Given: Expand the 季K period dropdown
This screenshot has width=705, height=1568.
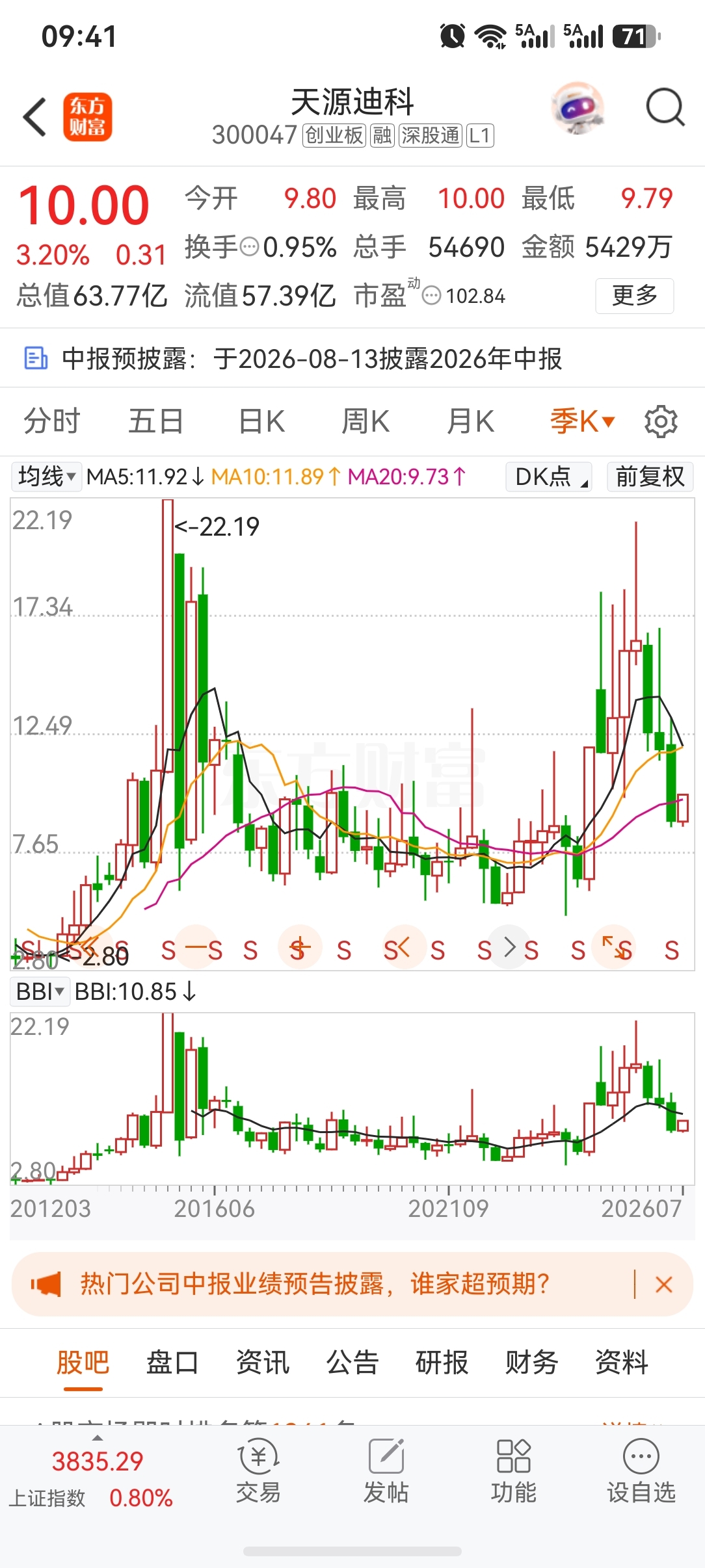Looking at the screenshot, I should click(582, 421).
